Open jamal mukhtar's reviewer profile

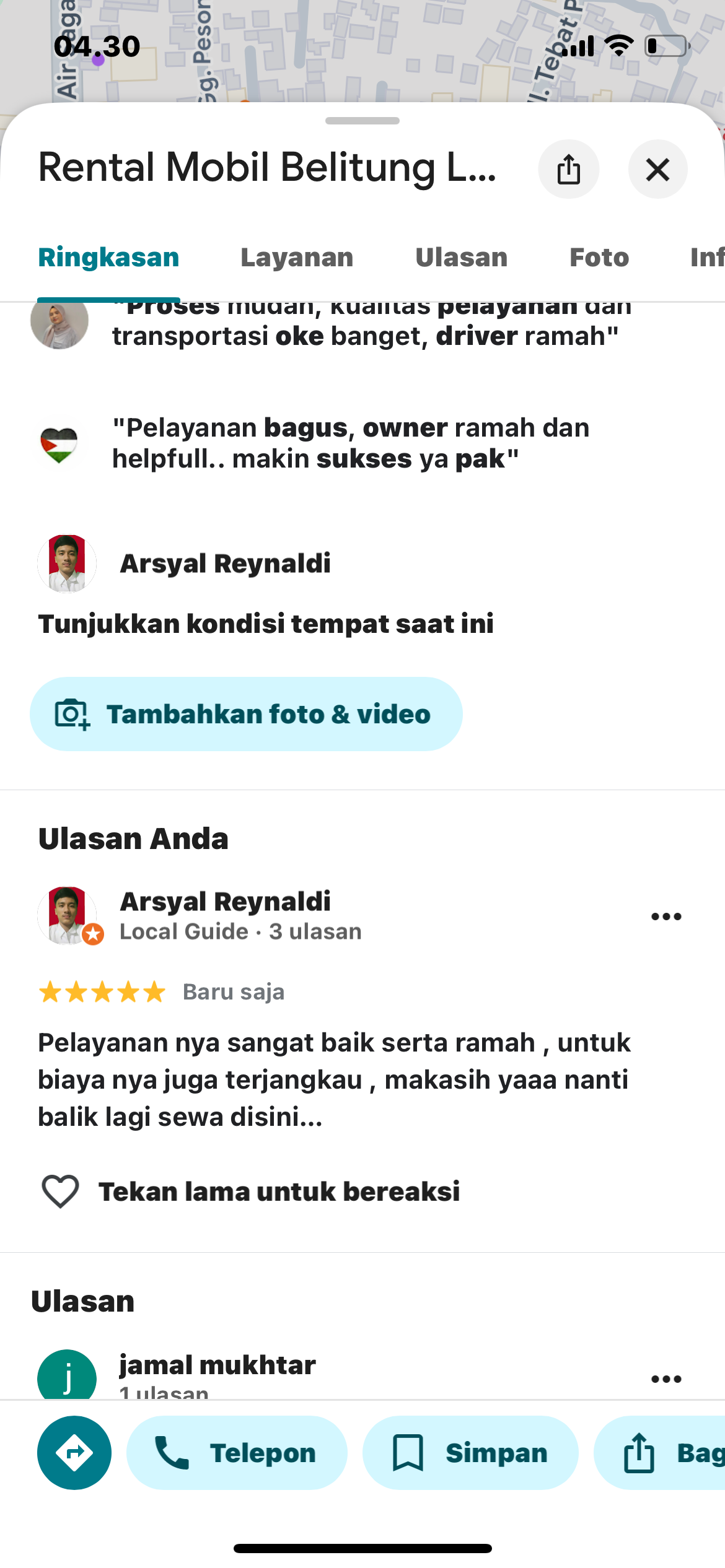pyautogui.click(x=217, y=1365)
